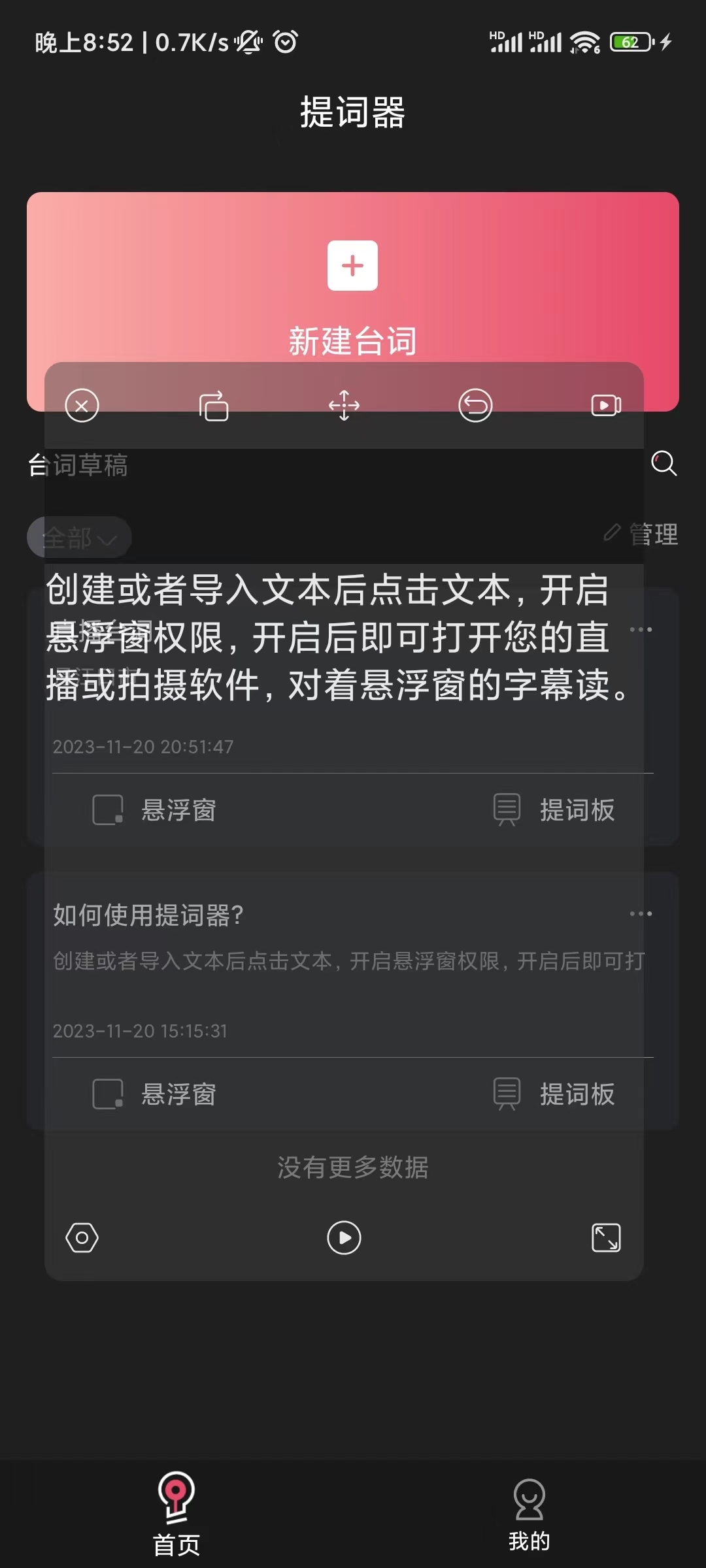Click the reset/undo icon in floating toolbar
The height and width of the screenshot is (1568, 706).
coord(475,405)
